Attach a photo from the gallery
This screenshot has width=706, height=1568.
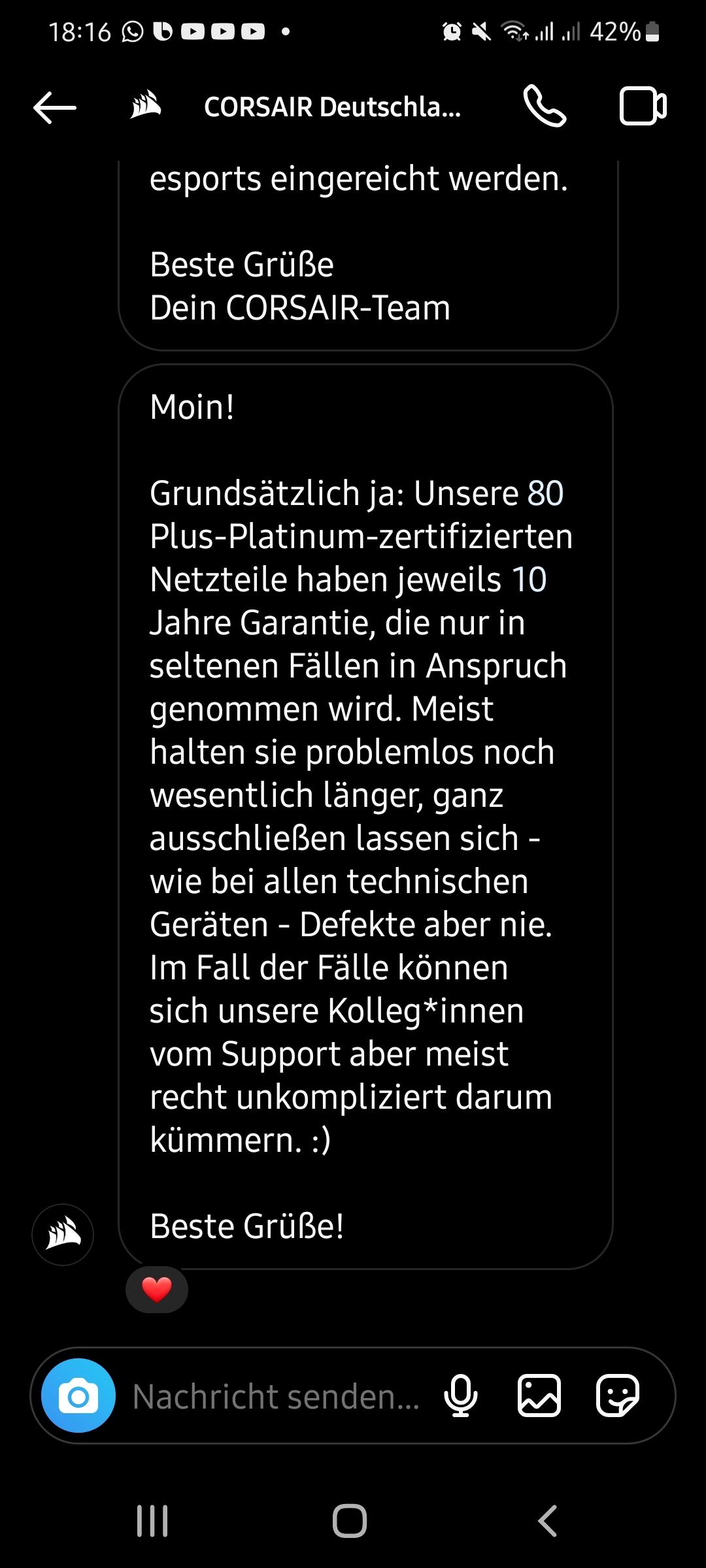tap(539, 1396)
